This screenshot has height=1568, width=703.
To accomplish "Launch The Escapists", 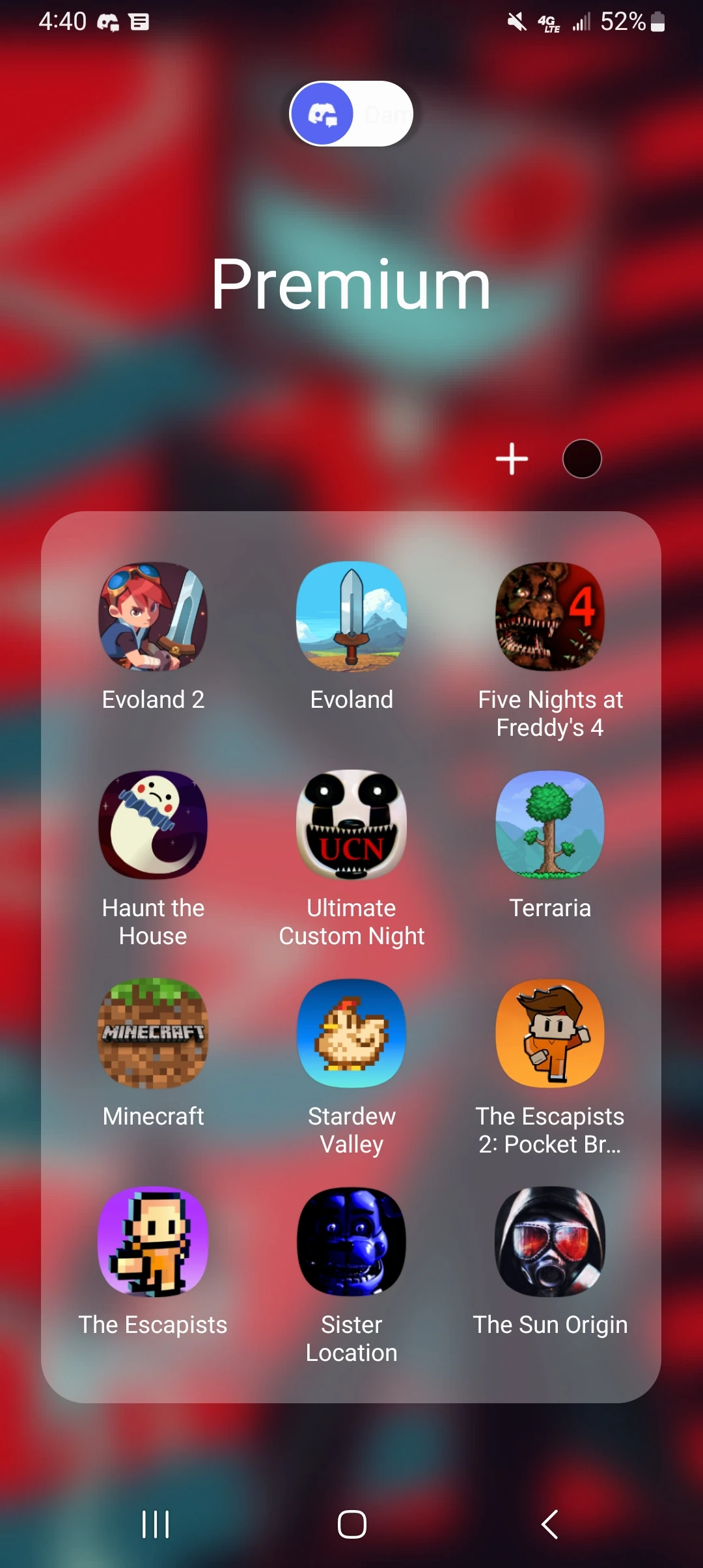I will point(153,1241).
